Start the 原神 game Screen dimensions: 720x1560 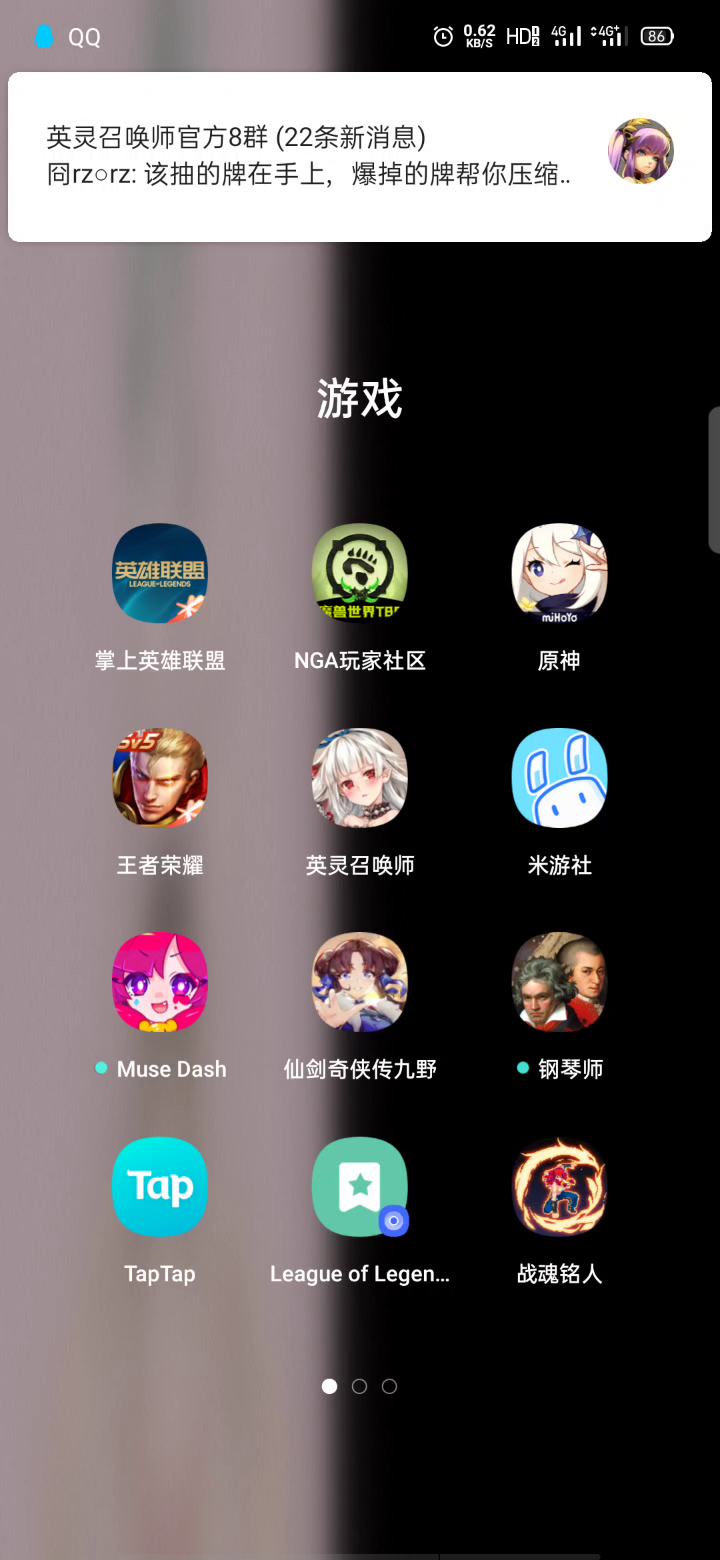pos(559,573)
